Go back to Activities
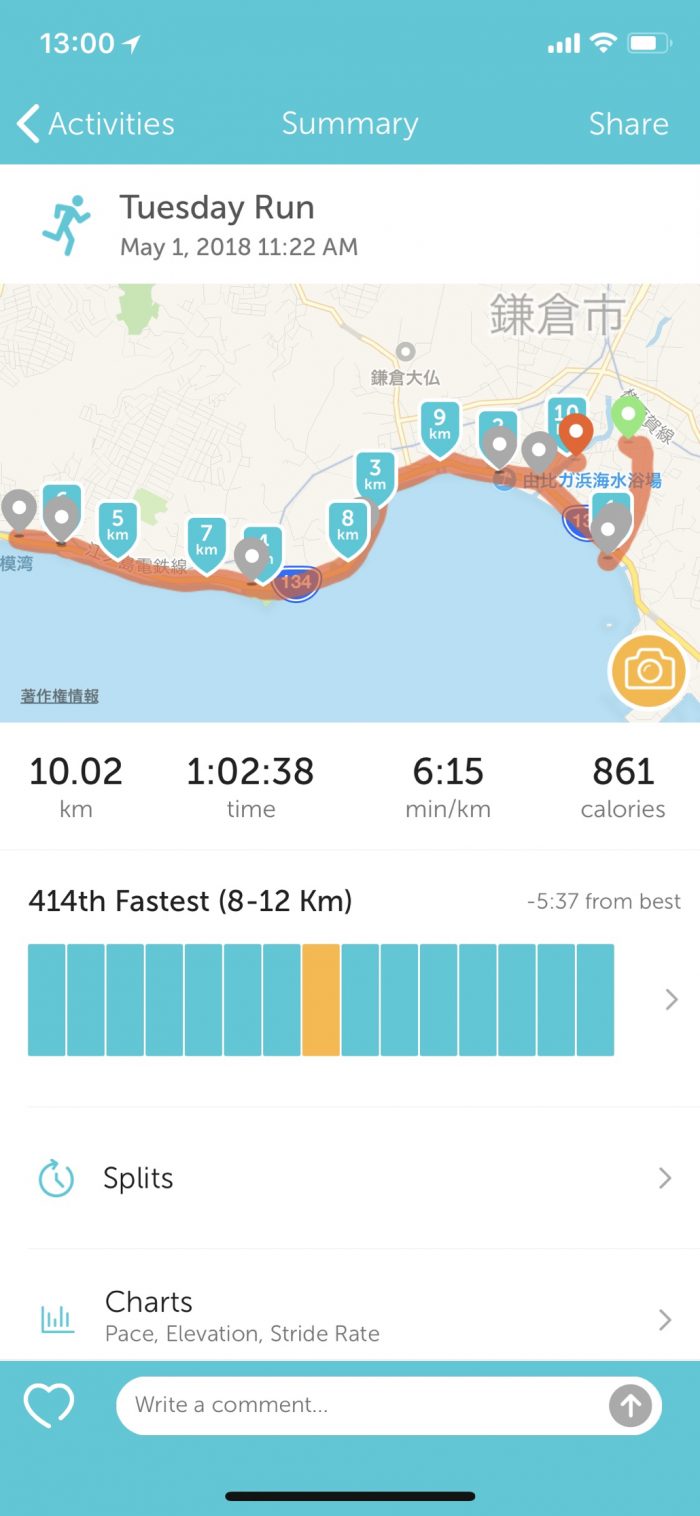 [x=96, y=124]
